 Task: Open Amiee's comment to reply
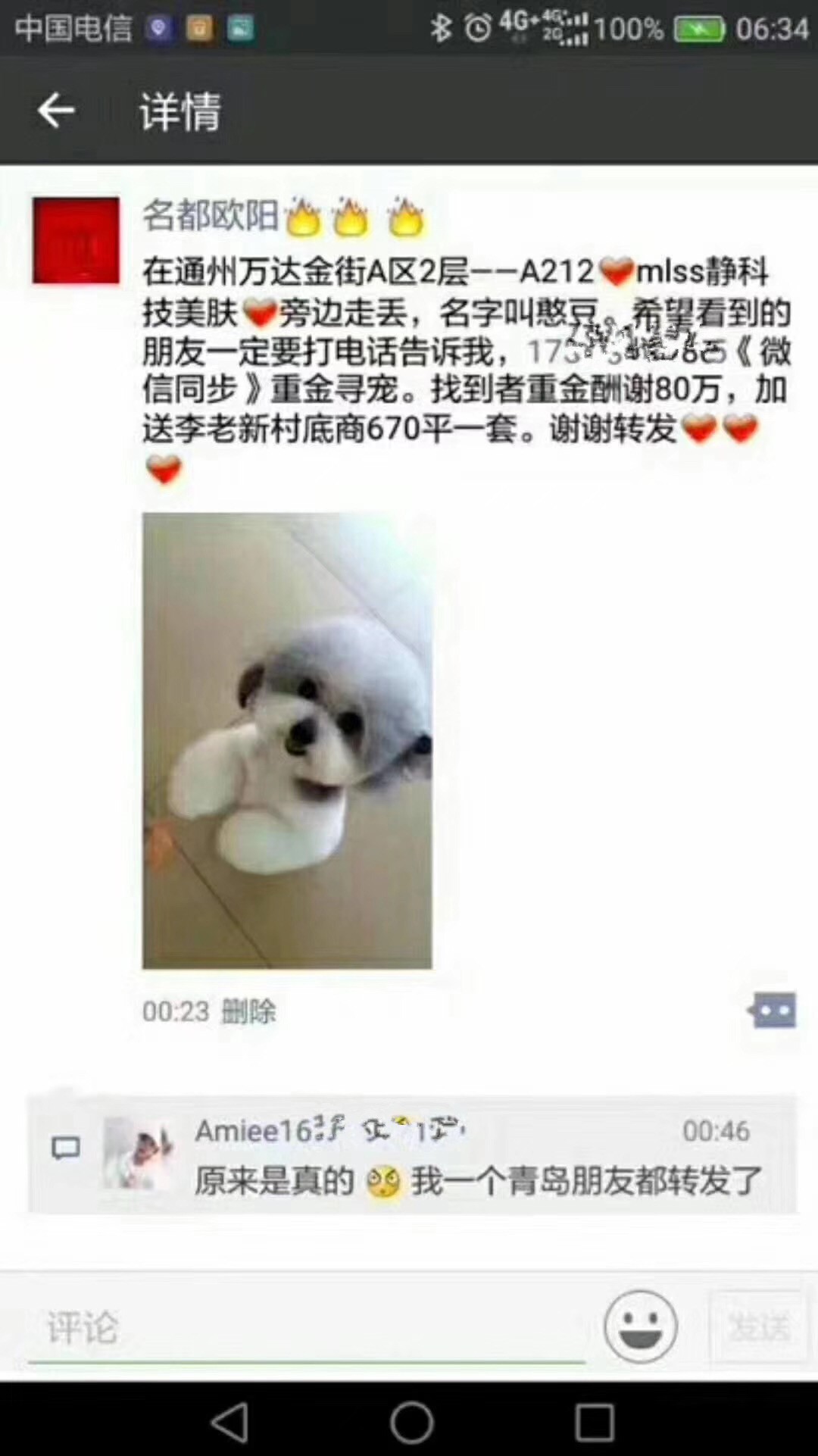tap(477, 1180)
